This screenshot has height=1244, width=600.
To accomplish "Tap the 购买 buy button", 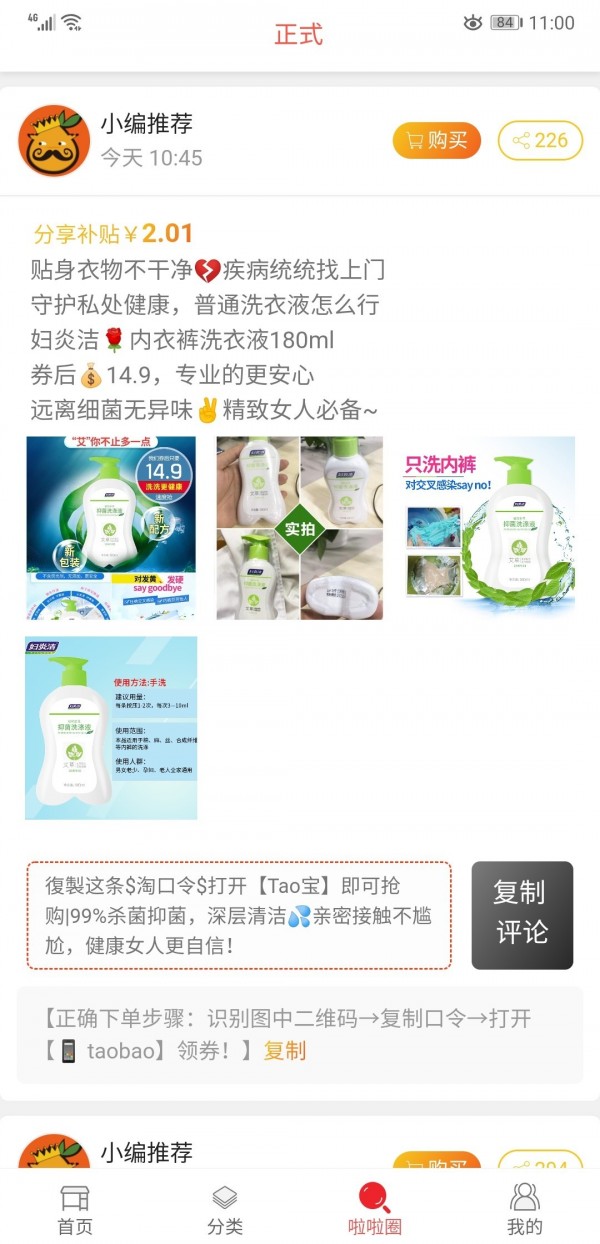I will tap(436, 141).
